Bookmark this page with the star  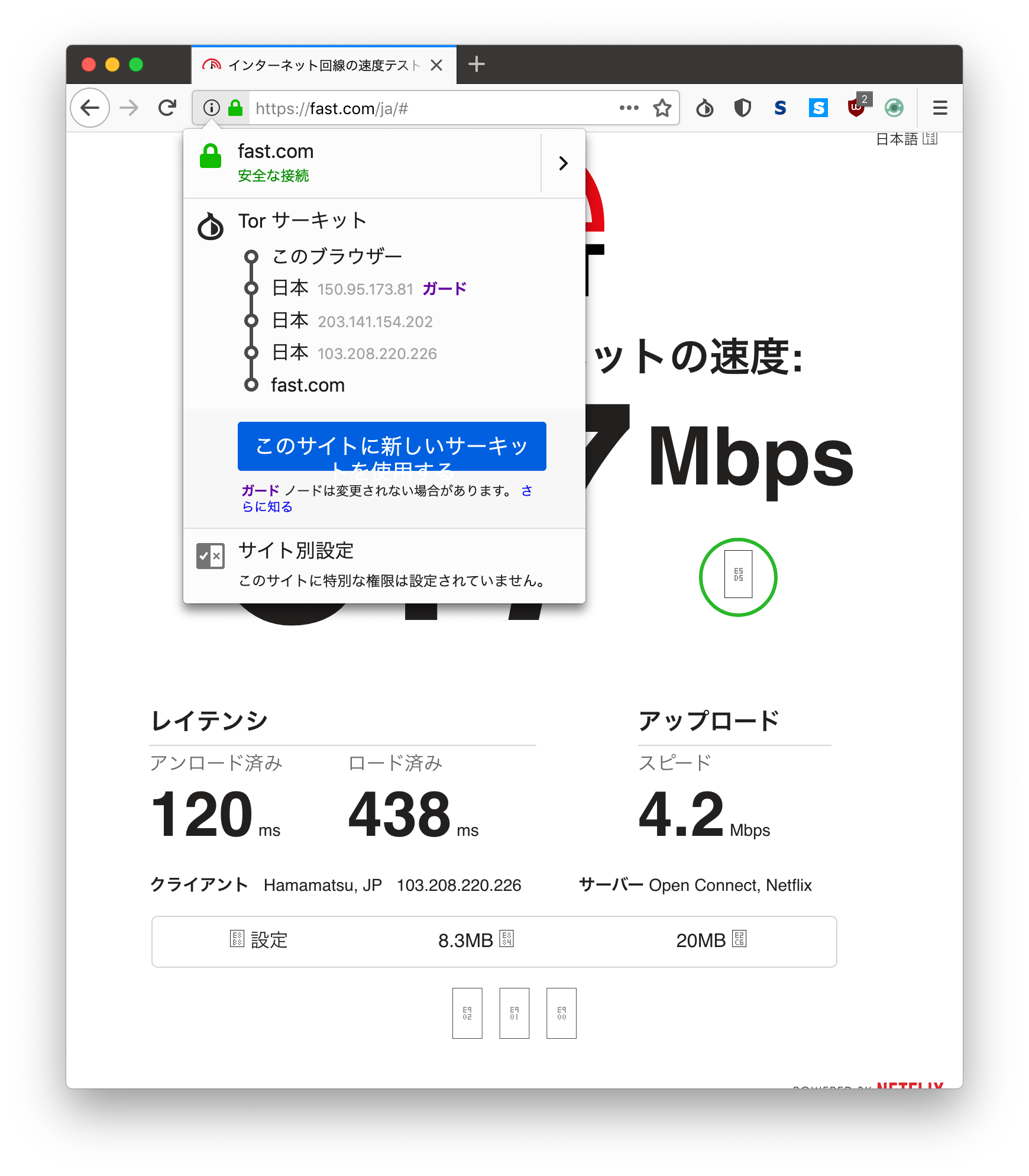tap(662, 108)
